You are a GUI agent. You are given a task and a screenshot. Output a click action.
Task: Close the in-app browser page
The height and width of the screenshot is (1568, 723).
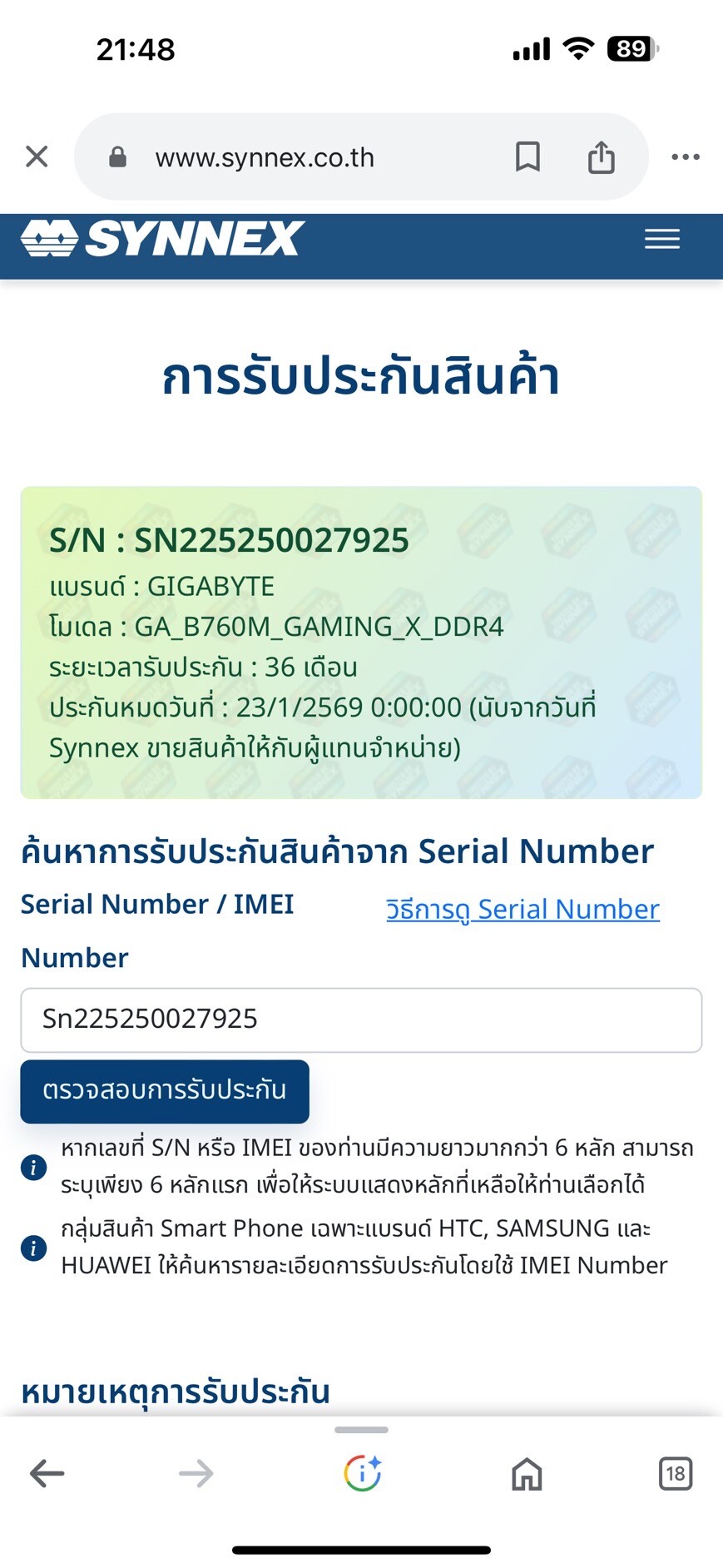pyautogui.click(x=37, y=156)
